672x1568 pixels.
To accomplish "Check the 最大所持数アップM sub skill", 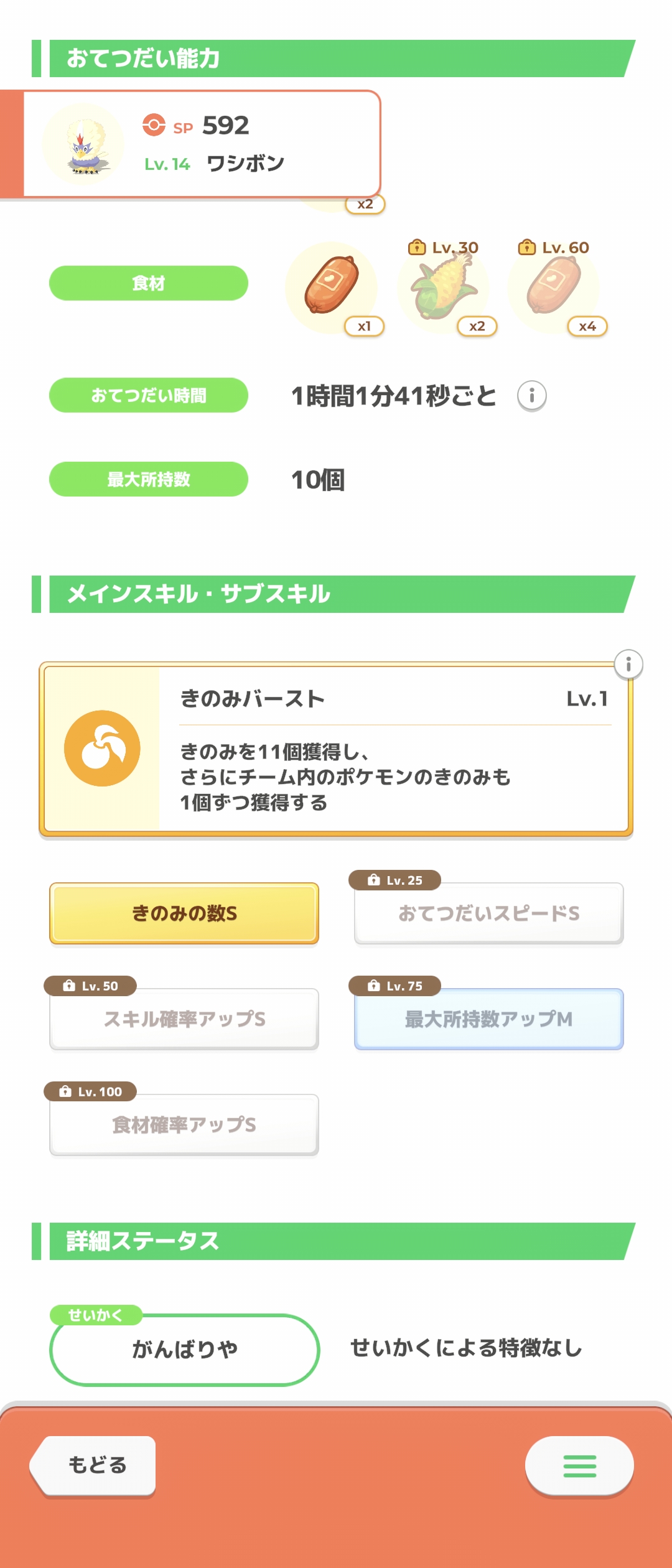I will 488,1019.
